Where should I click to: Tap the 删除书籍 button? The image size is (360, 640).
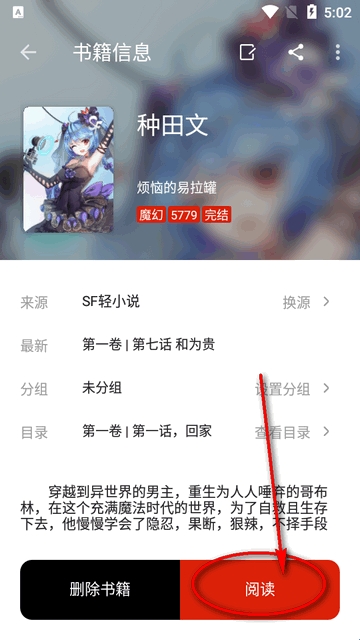100,589
